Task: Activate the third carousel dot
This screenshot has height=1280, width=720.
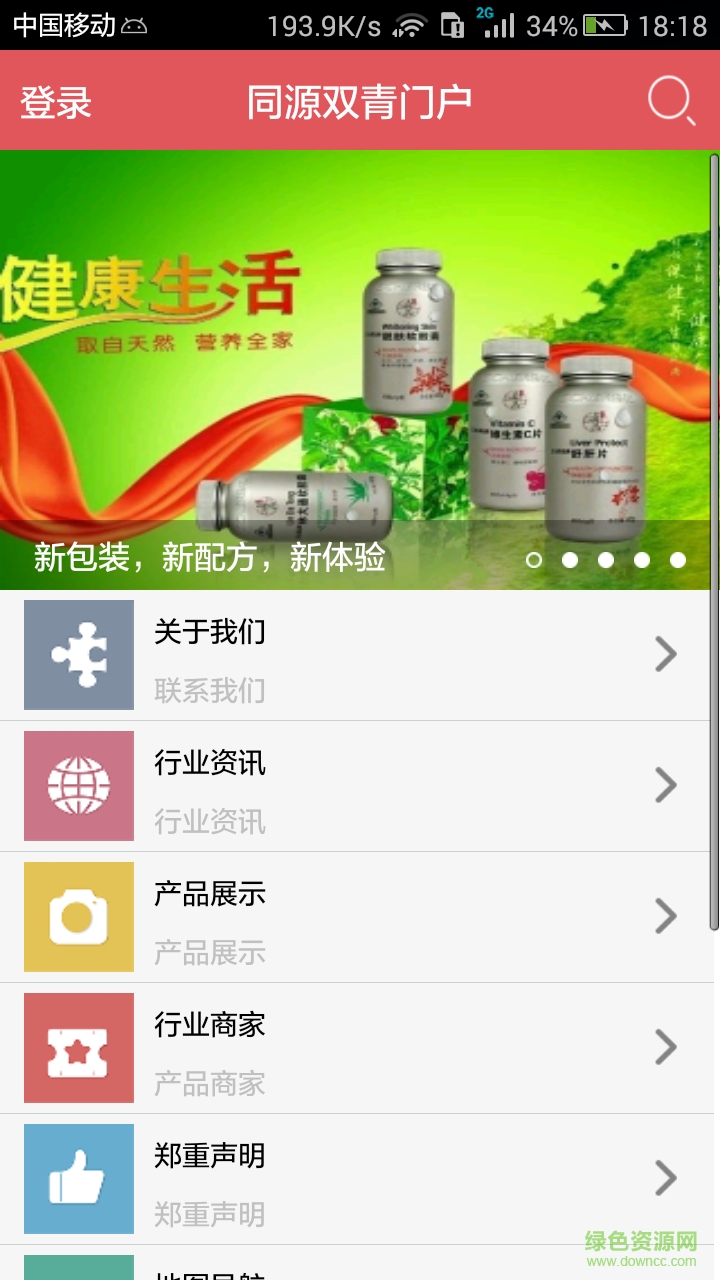Action: tap(604, 561)
